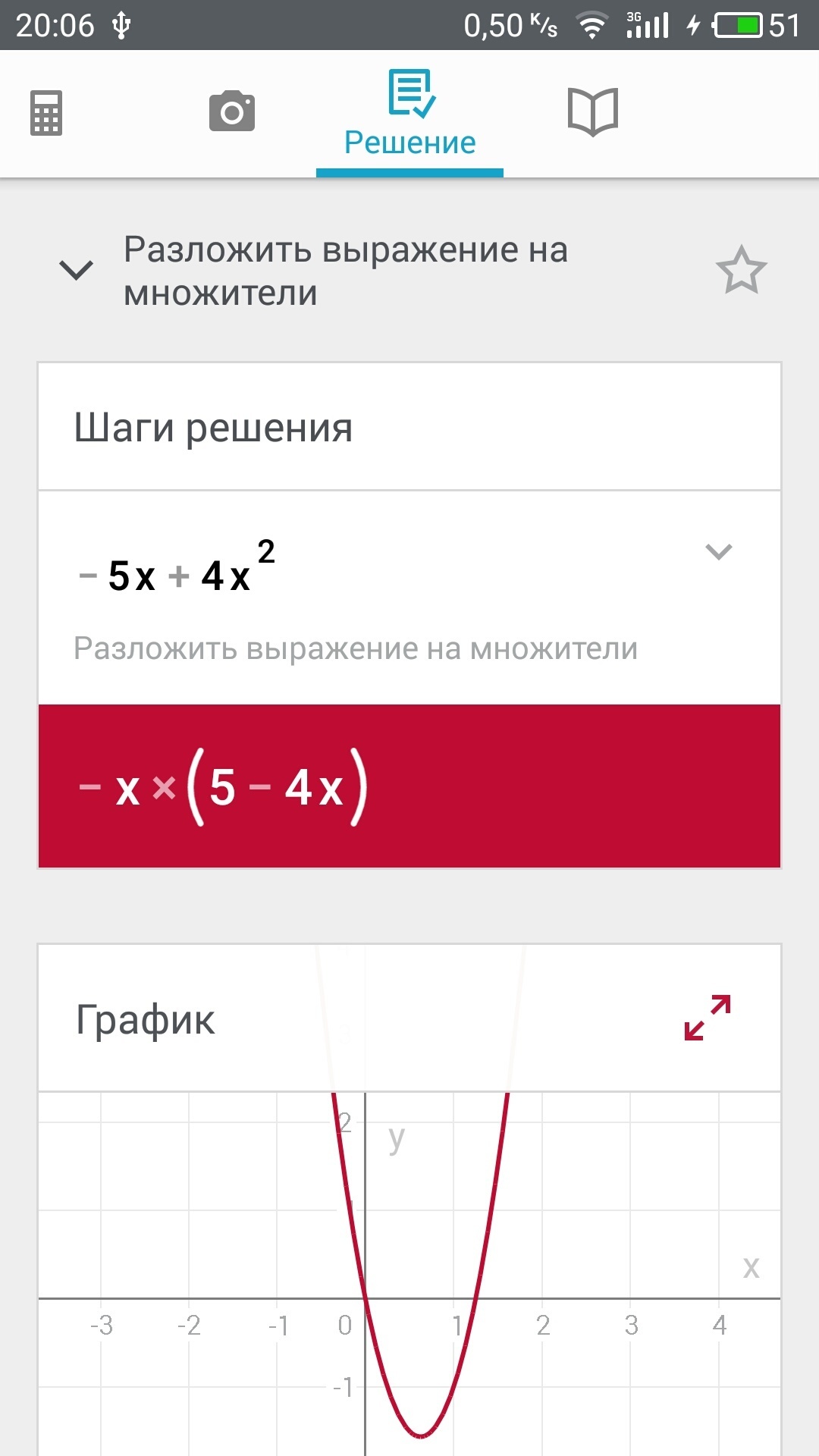Select the Решение tab
The height and width of the screenshot is (1456, 819).
(409, 114)
